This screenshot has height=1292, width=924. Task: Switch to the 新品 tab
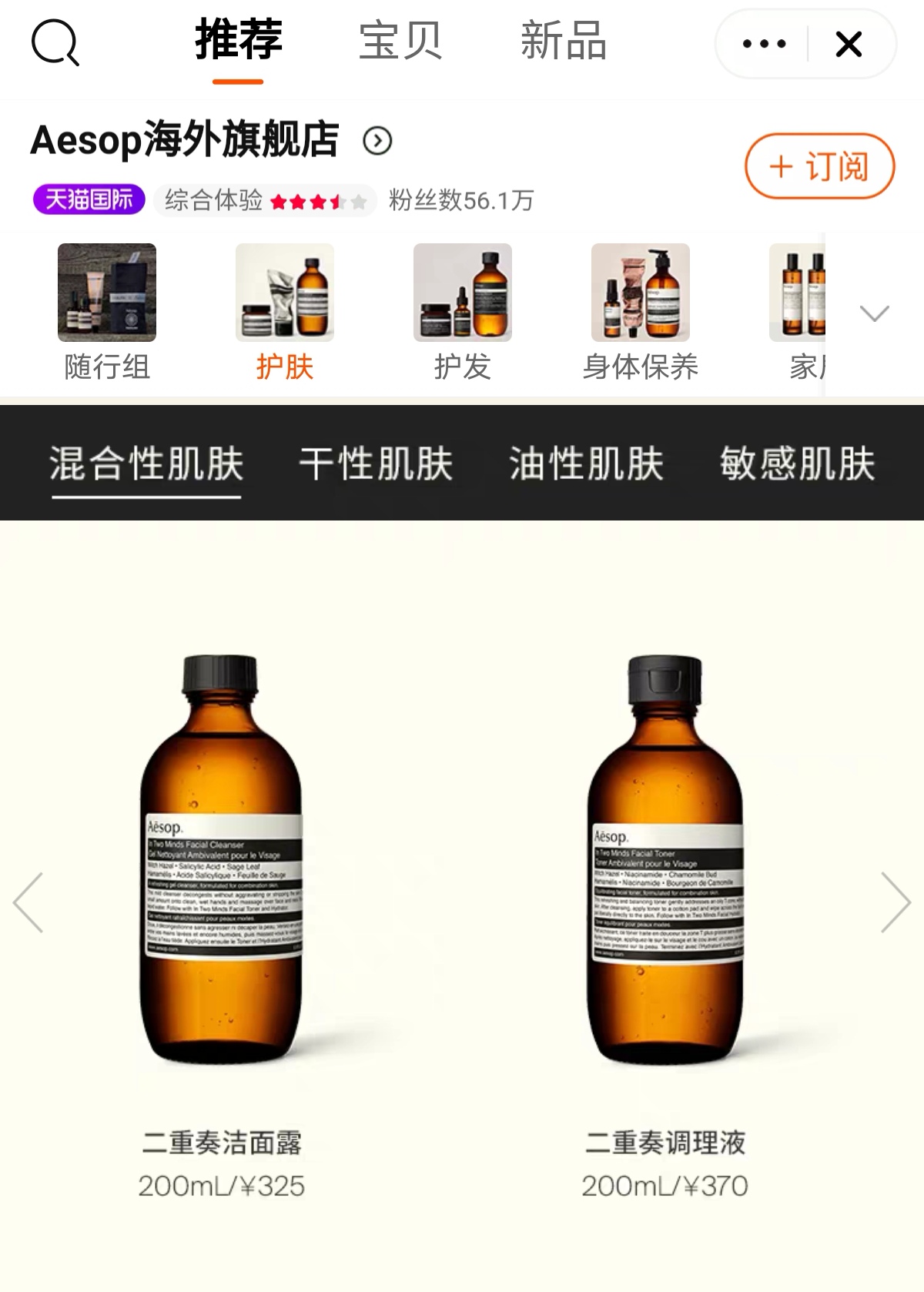(563, 42)
